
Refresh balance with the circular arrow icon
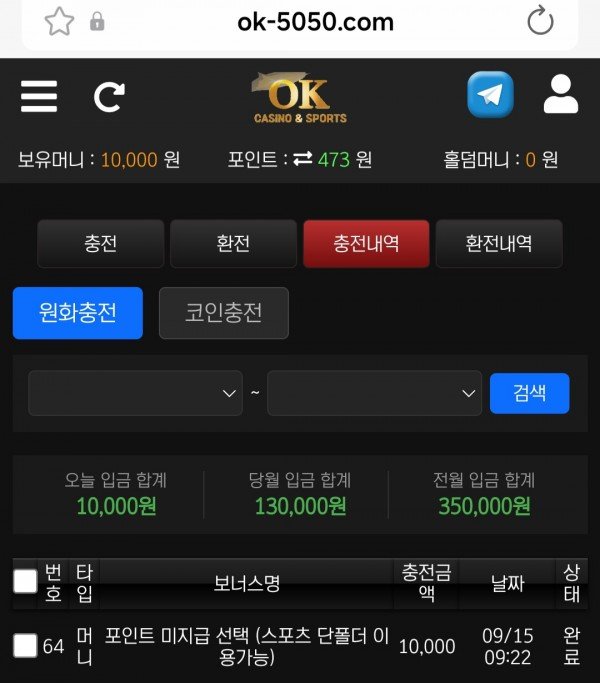click(x=108, y=97)
